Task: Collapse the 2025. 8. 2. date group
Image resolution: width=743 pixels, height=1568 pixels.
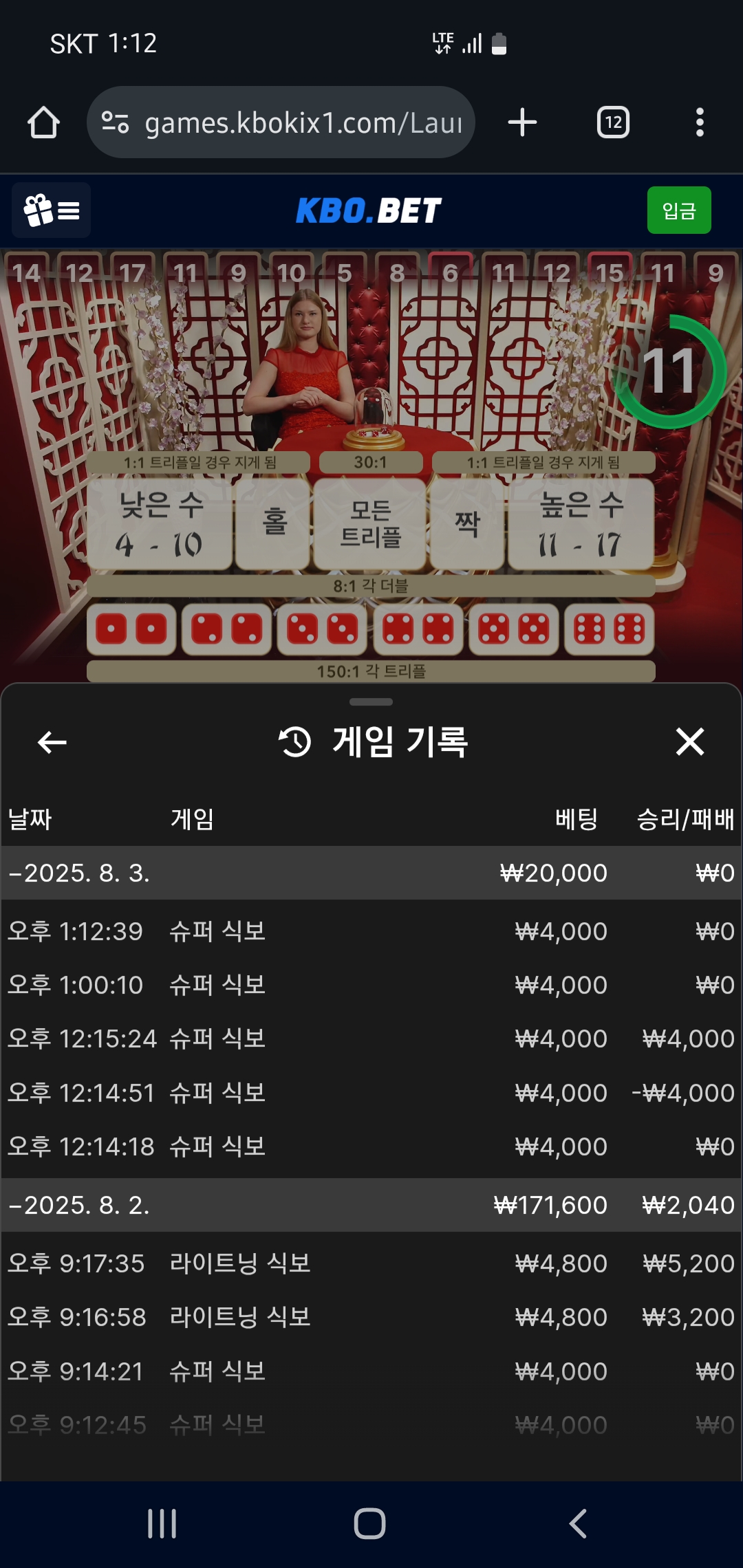Action: tap(79, 1205)
